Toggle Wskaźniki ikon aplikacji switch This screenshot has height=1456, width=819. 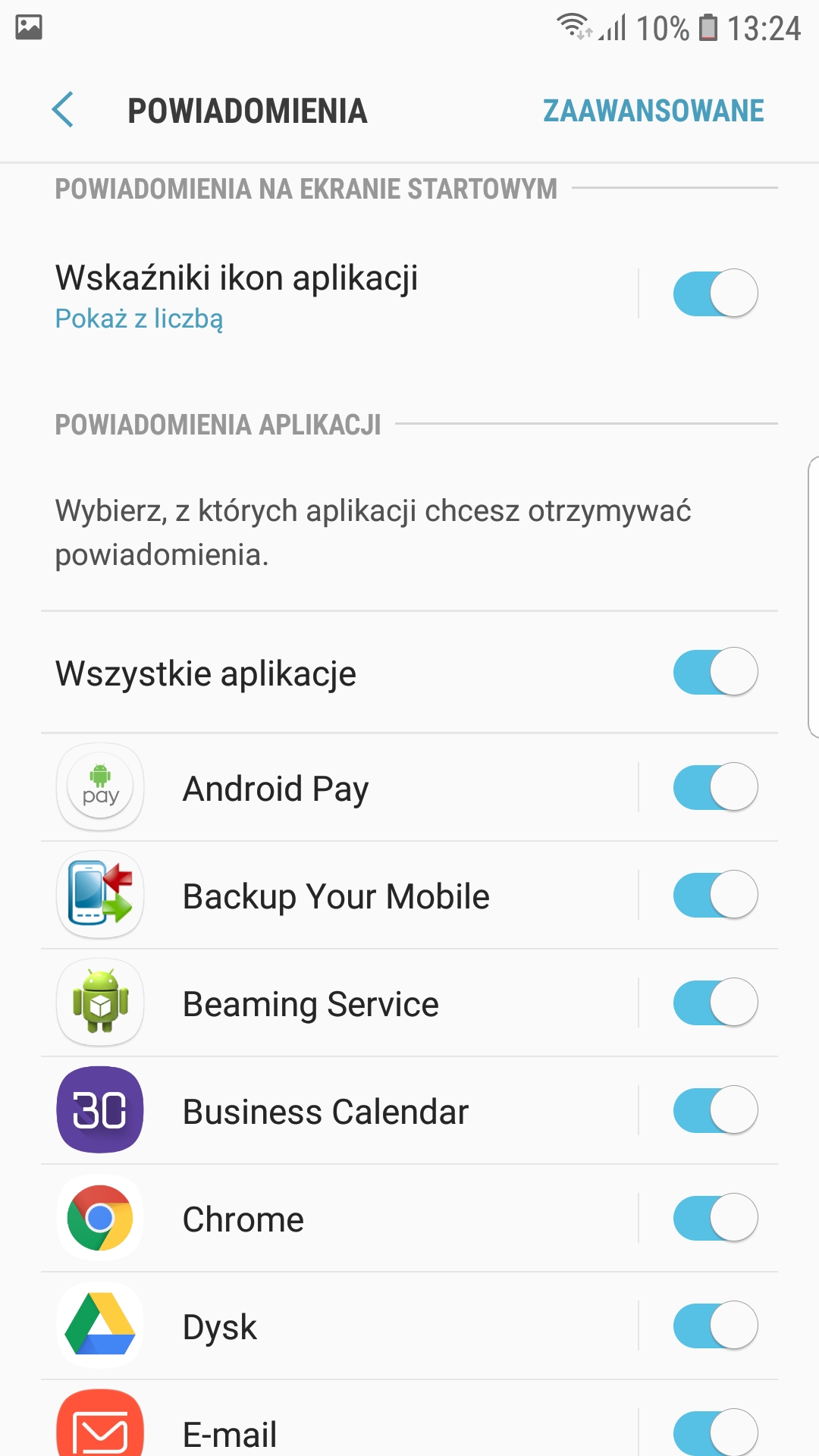click(x=714, y=293)
